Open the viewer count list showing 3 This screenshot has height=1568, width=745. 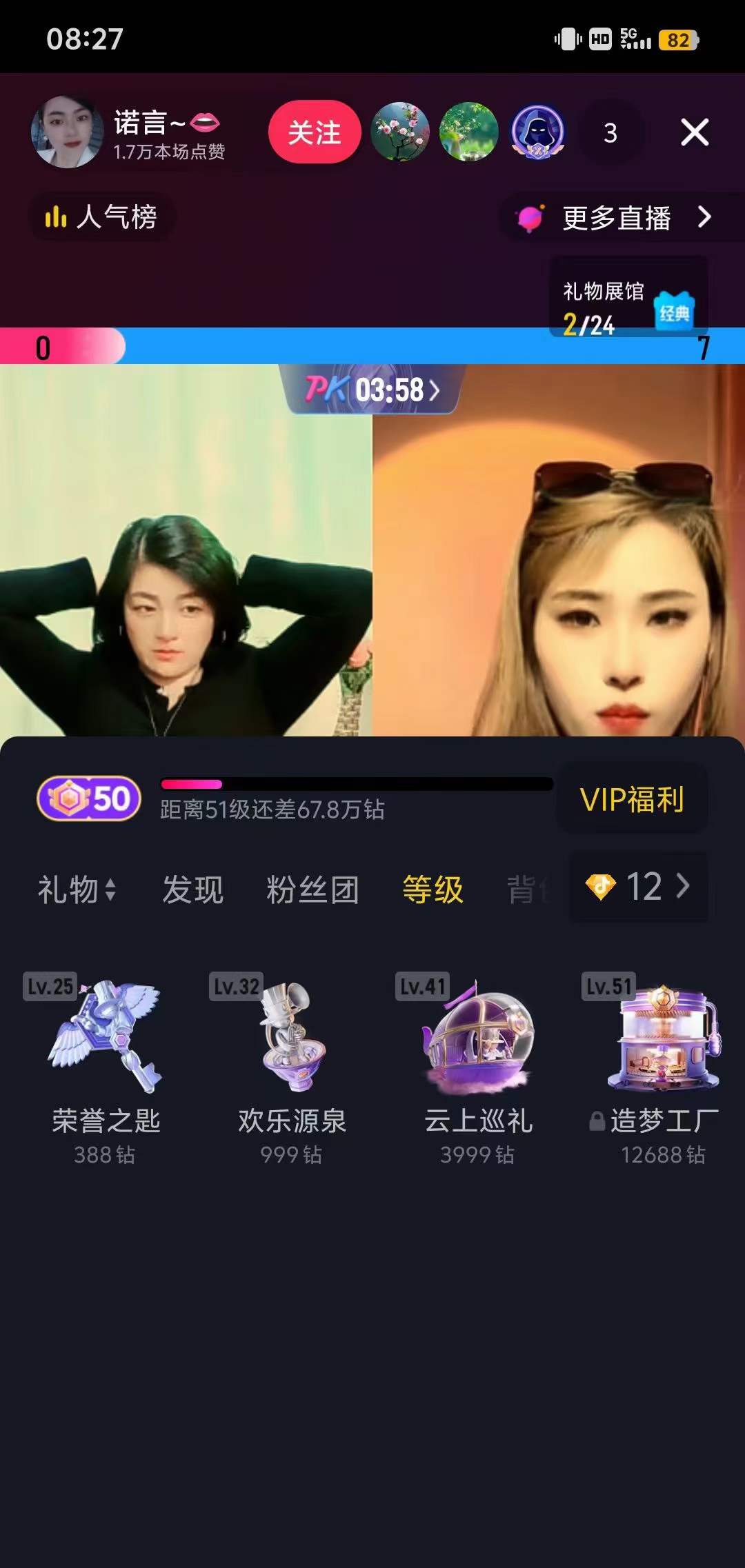(x=610, y=132)
